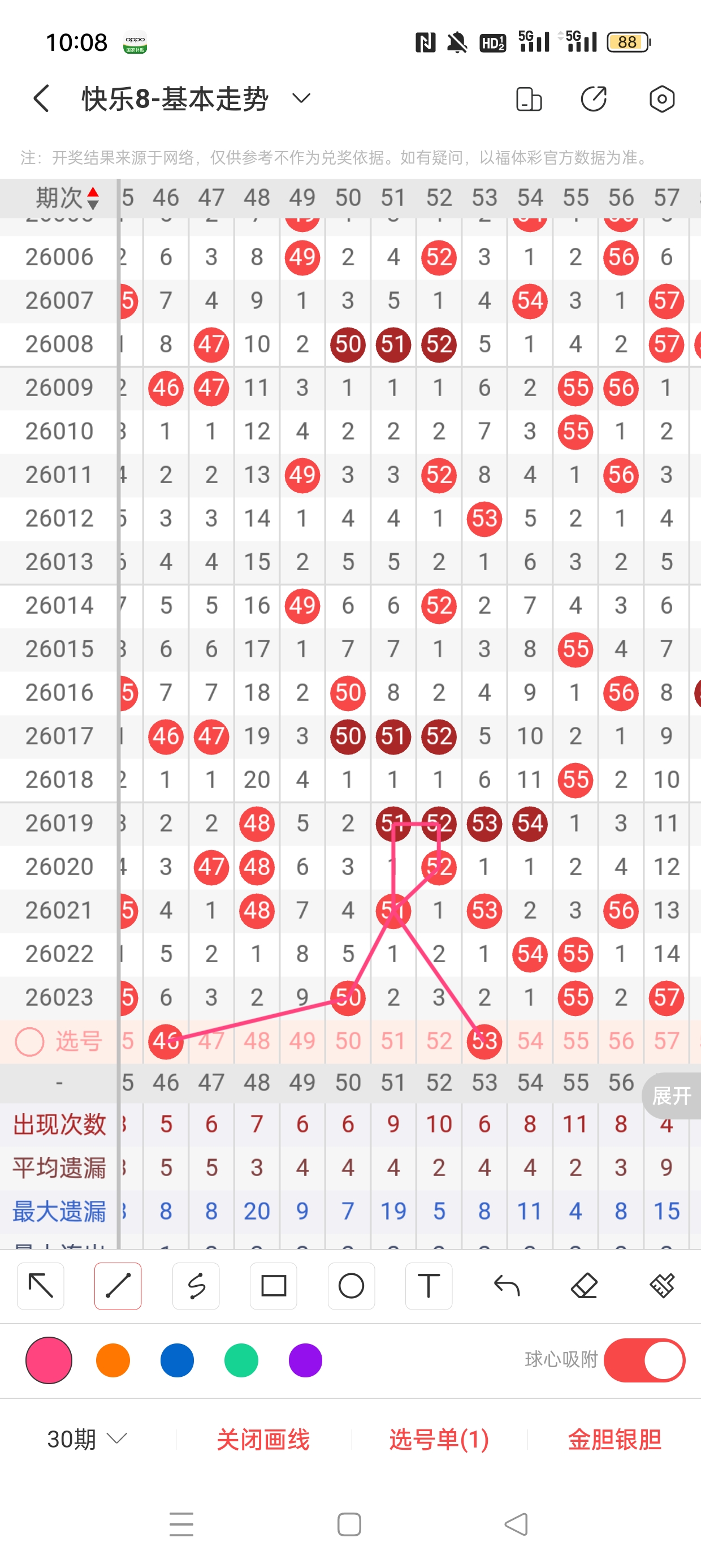Pick the rectangle shape tool
Viewport: 701px width, 1568px height.
click(x=273, y=1286)
